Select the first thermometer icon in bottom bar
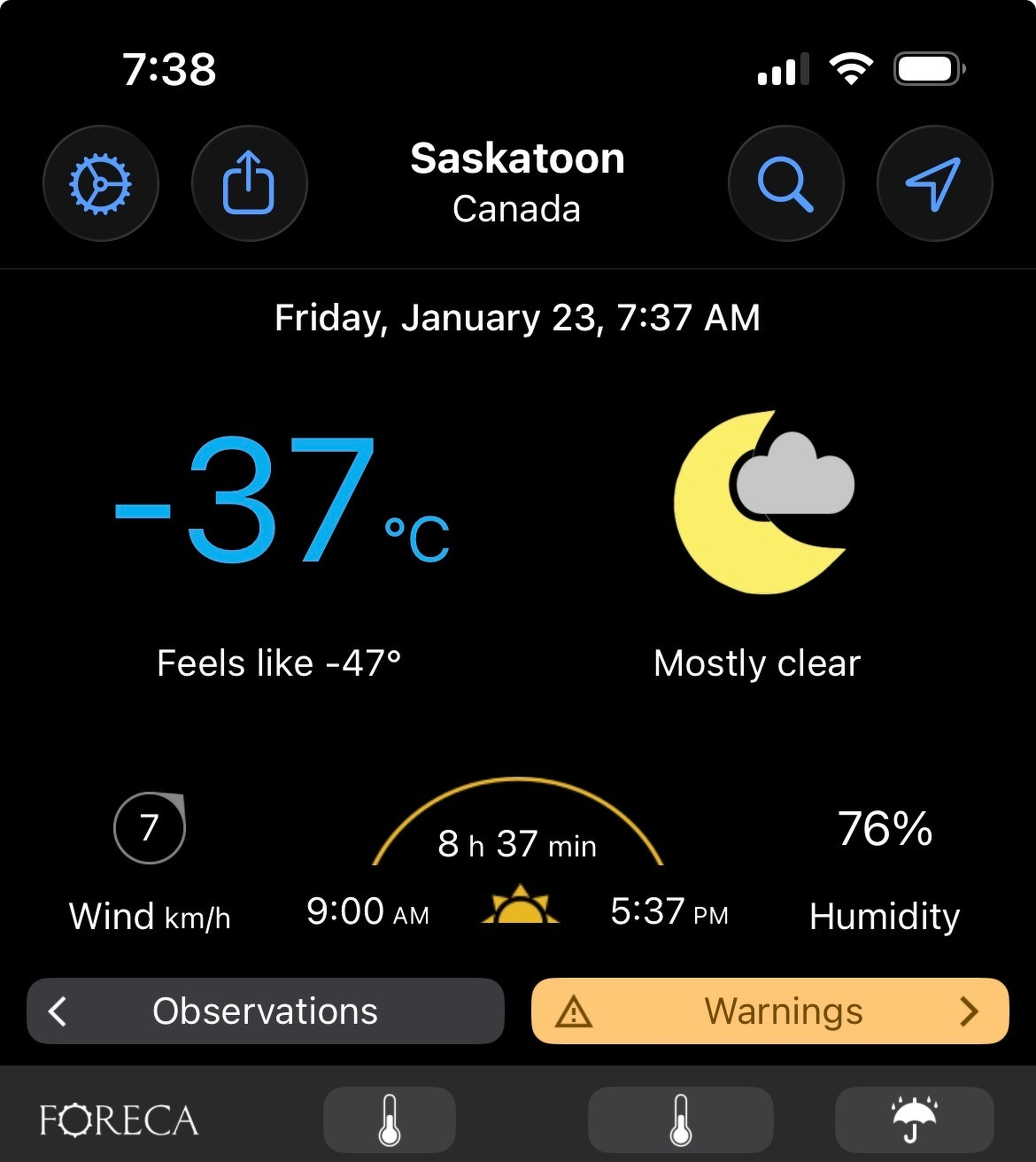The image size is (1036, 1162). click(x=389, y=1119)
